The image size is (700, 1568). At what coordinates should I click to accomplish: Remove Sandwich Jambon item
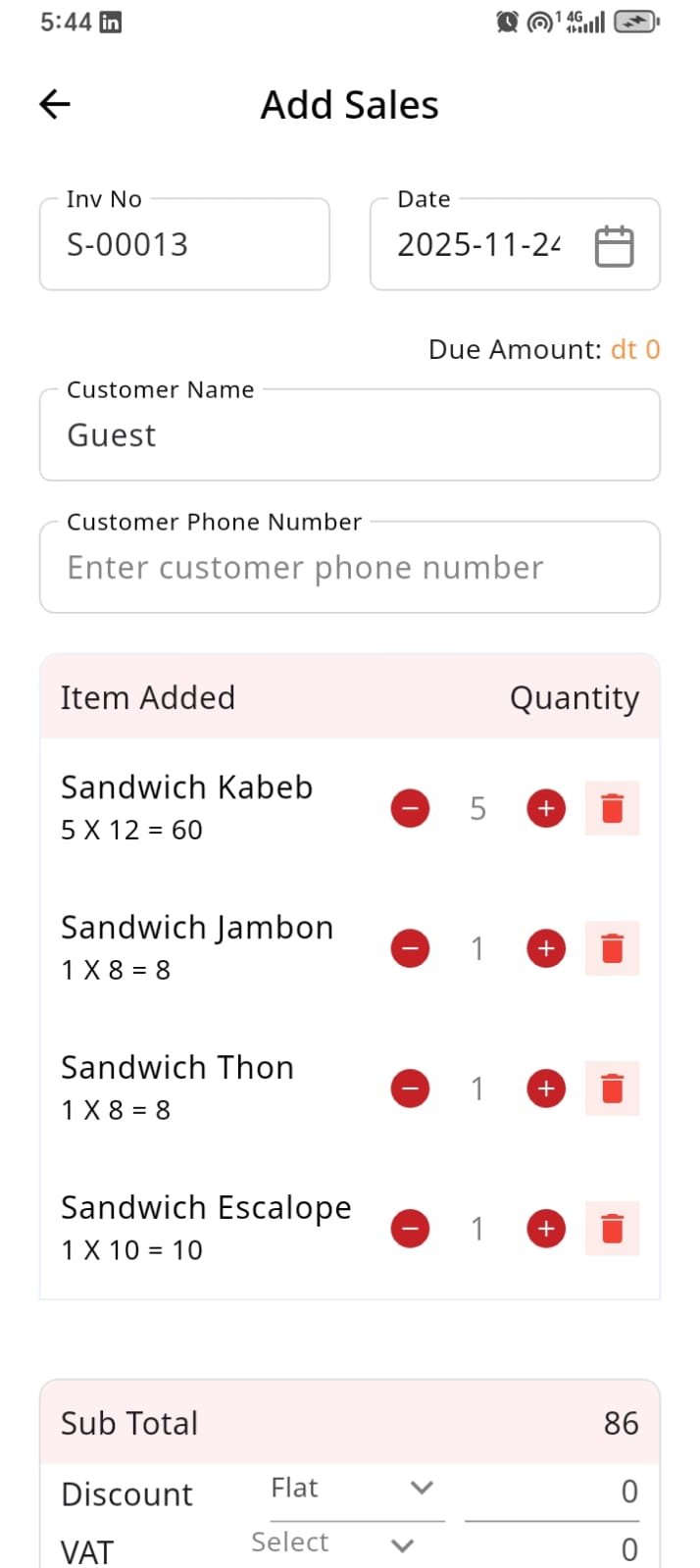point(612,949)
